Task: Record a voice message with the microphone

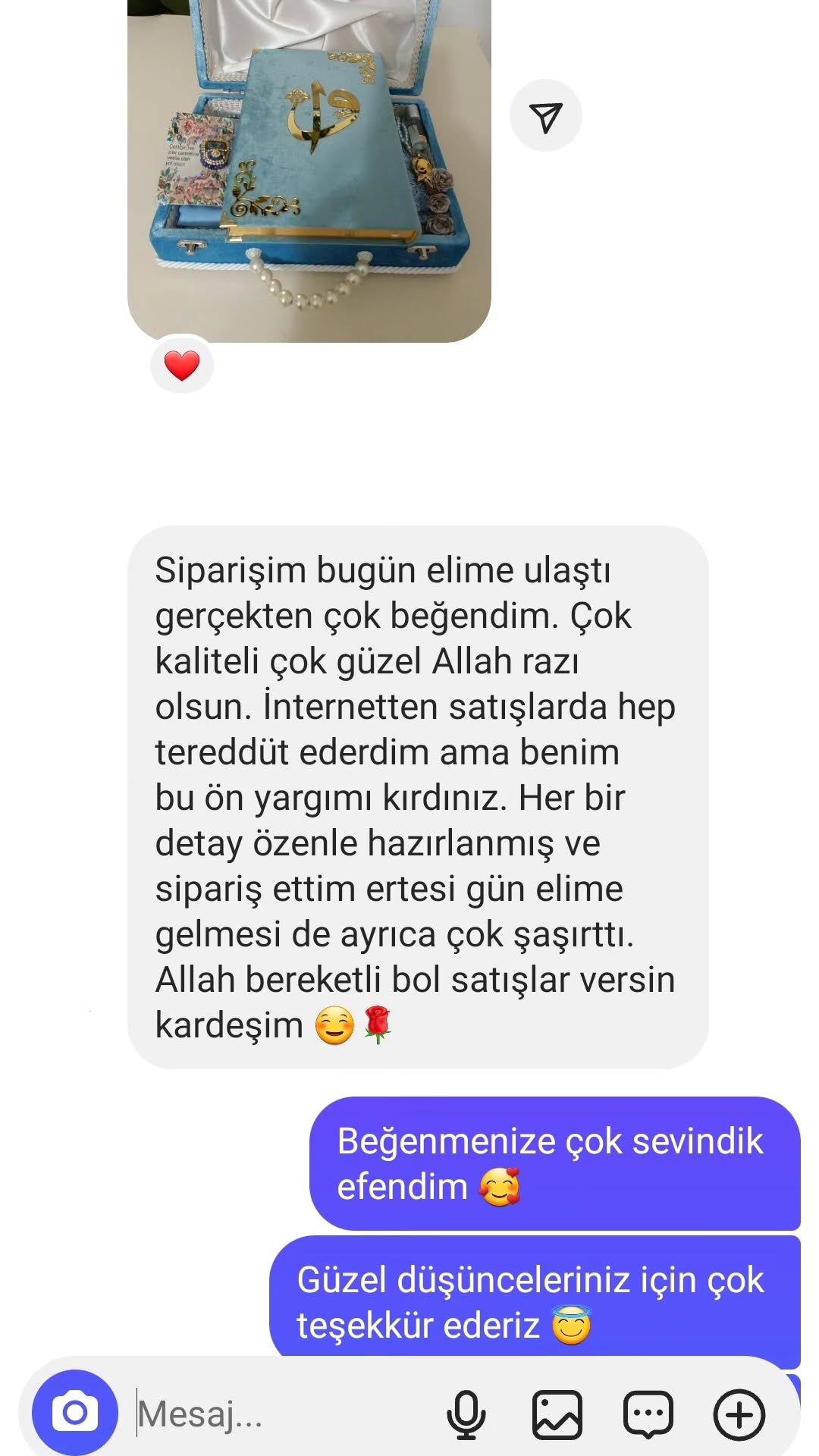Action: point(466,1414)
